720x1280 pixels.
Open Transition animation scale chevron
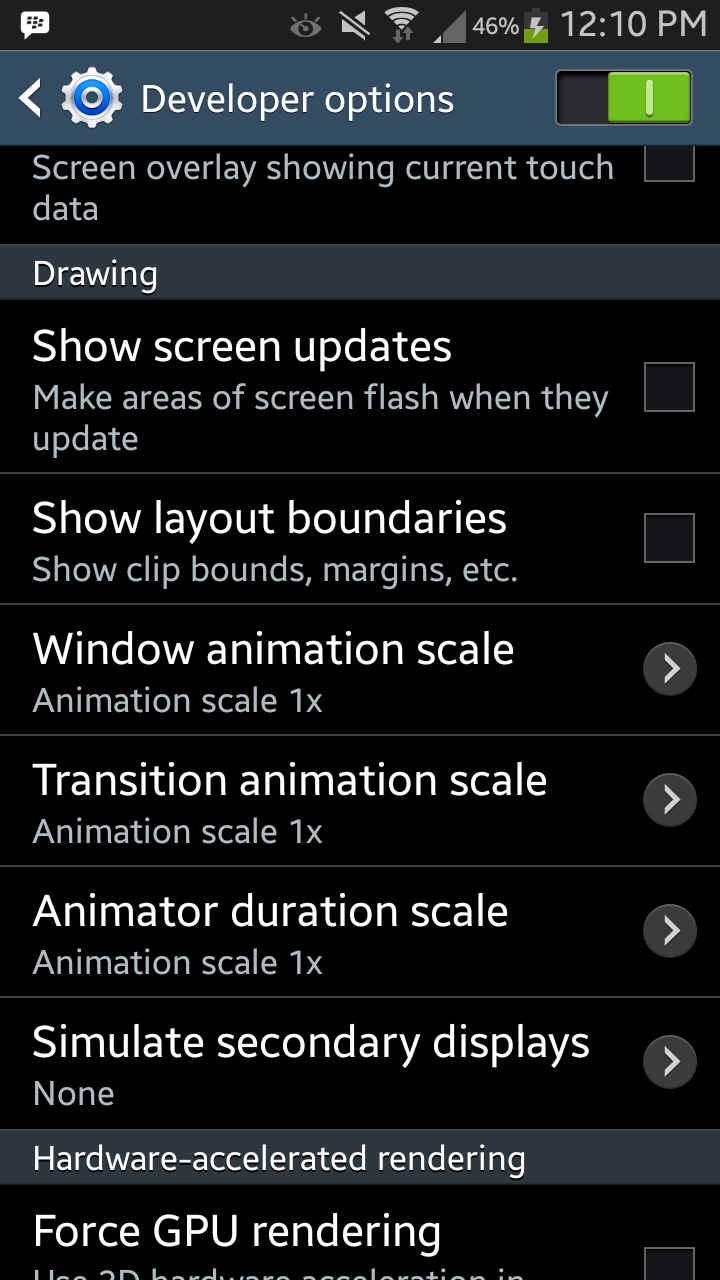[669, 800]
